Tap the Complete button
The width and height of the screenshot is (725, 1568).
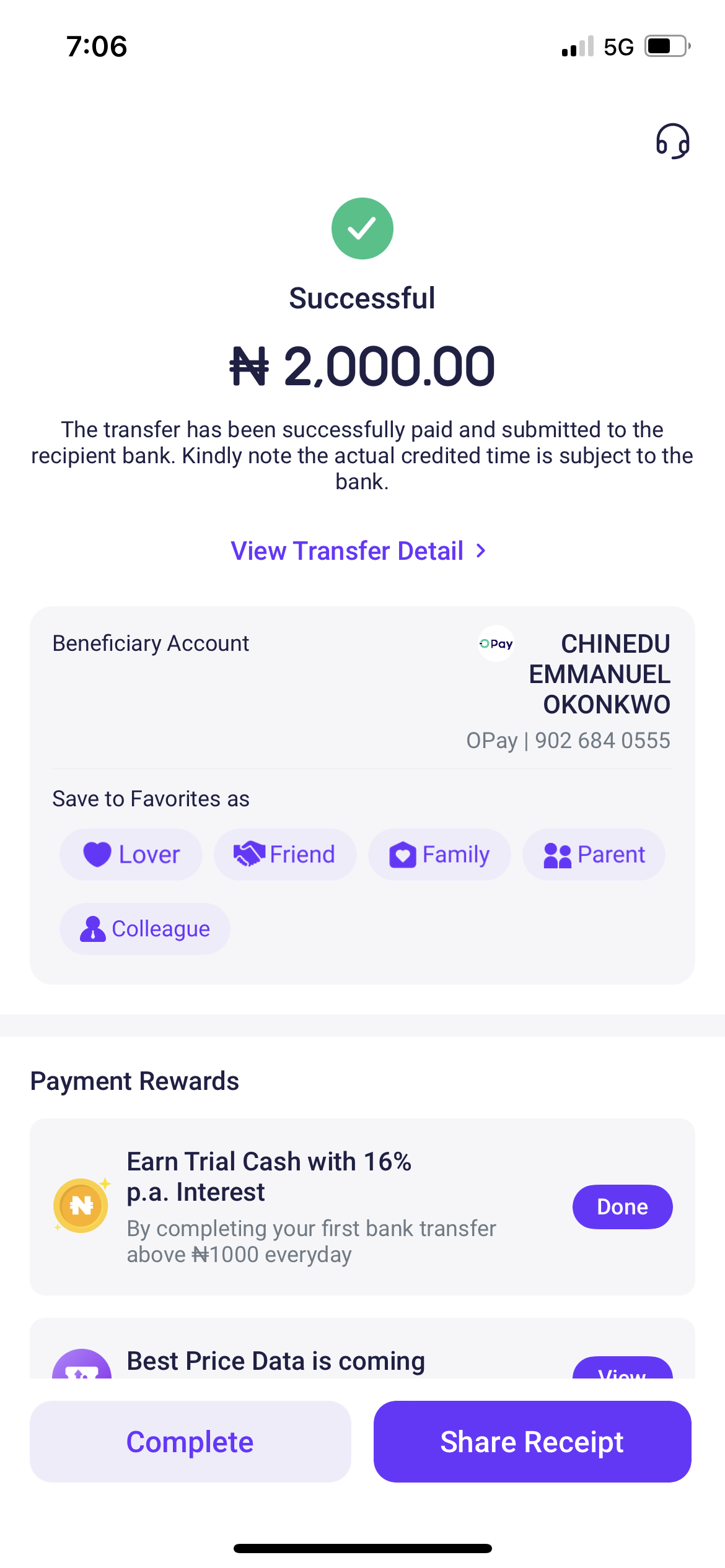(190, 1442)
